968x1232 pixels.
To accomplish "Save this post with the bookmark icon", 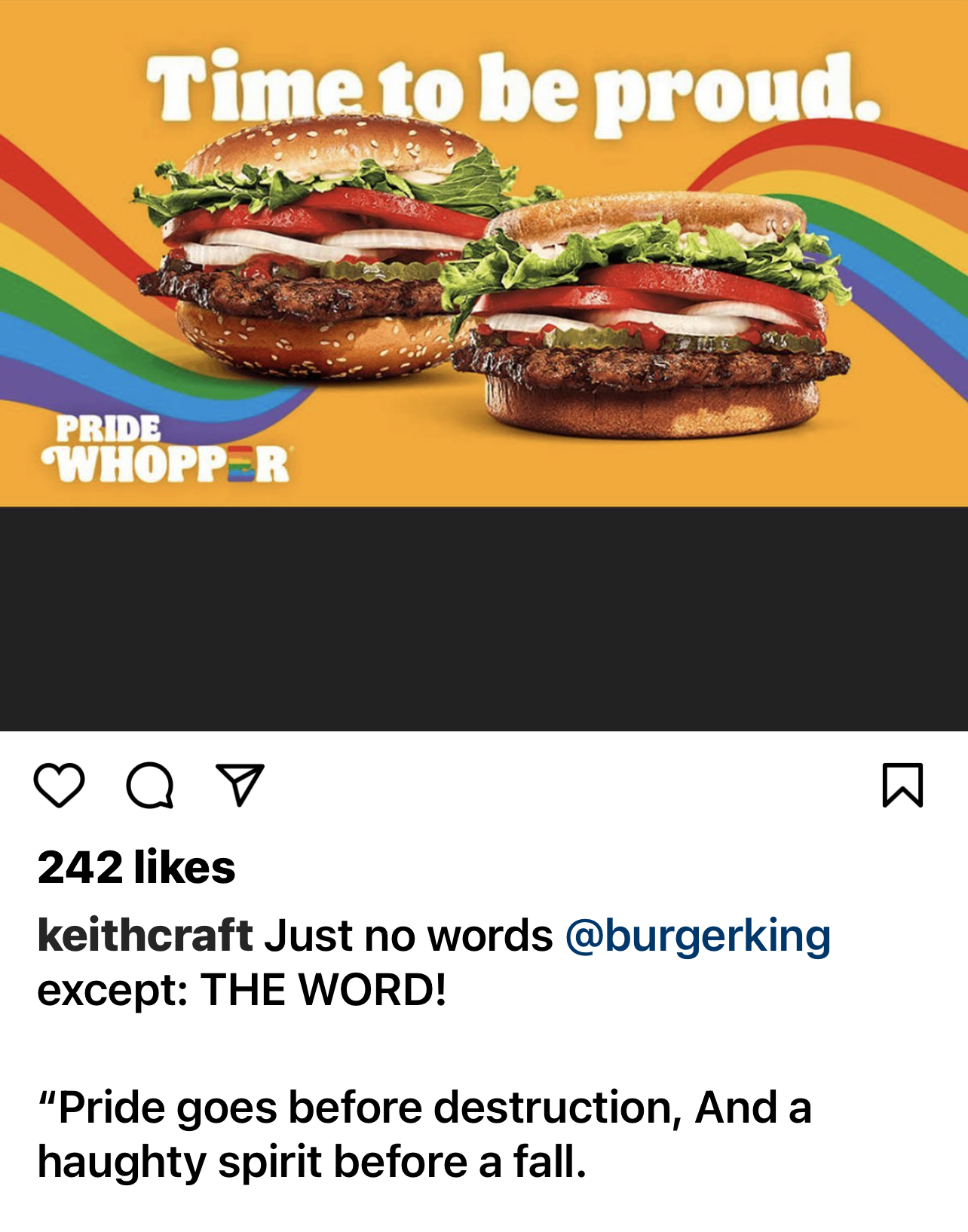I will 902,785.
